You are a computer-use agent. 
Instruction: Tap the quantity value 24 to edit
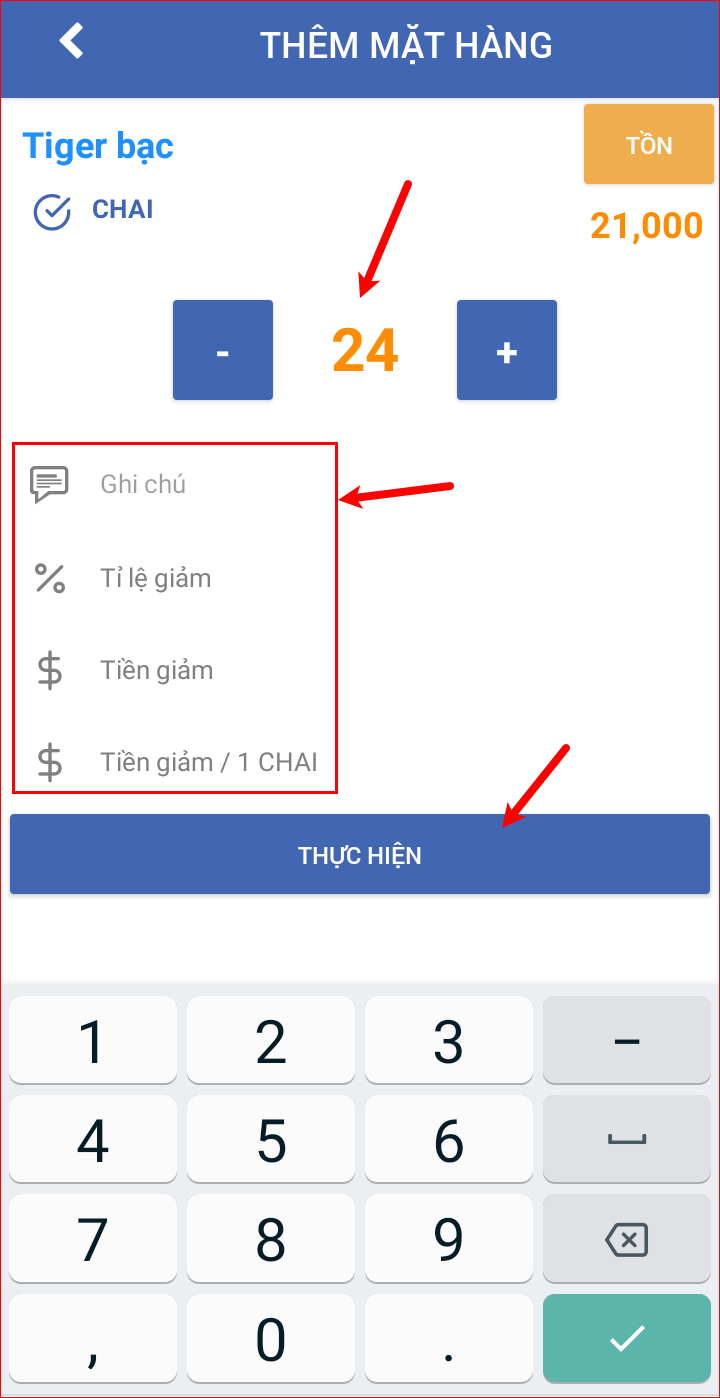(365, 351)
